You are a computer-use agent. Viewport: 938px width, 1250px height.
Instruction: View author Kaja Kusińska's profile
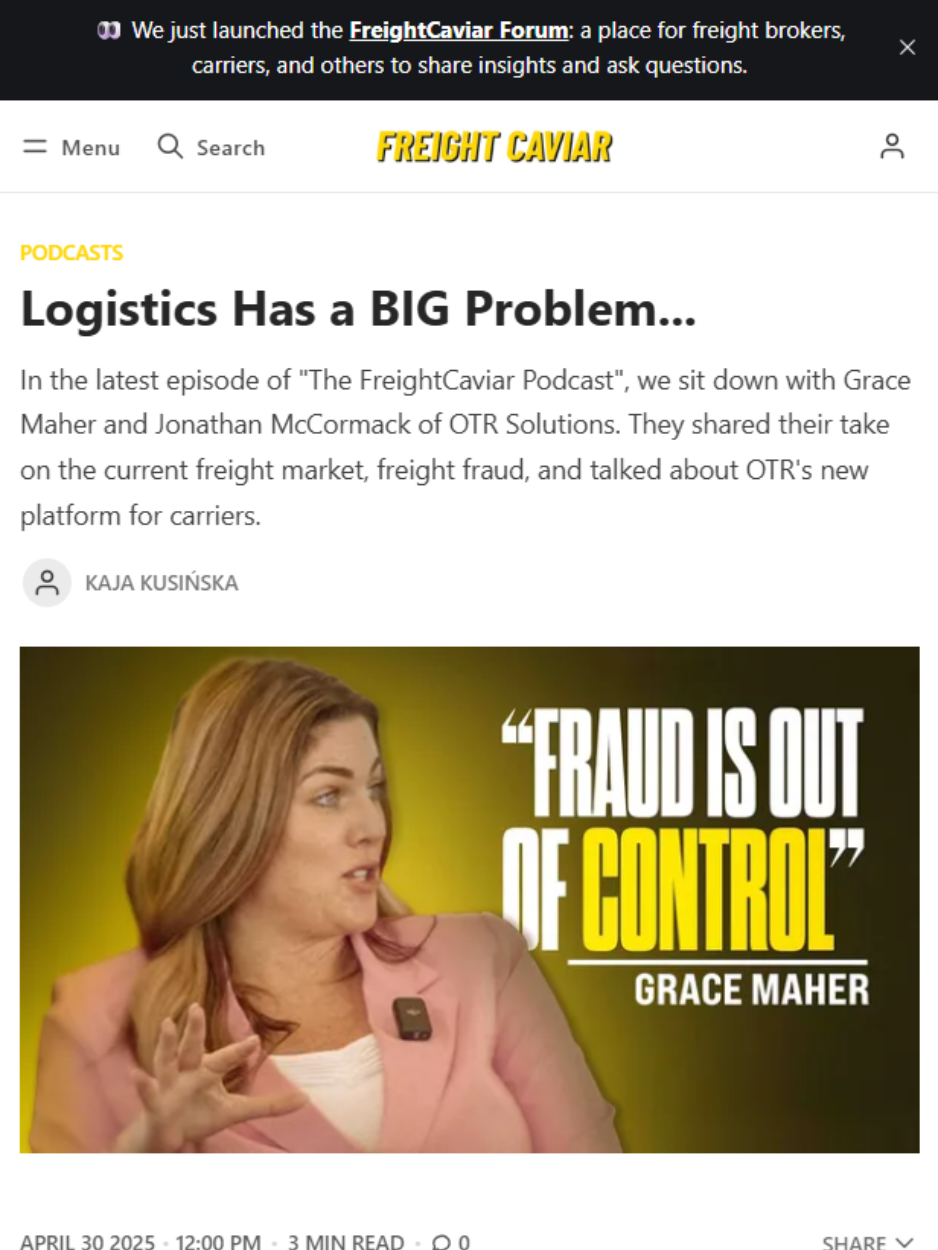[161, 583]
